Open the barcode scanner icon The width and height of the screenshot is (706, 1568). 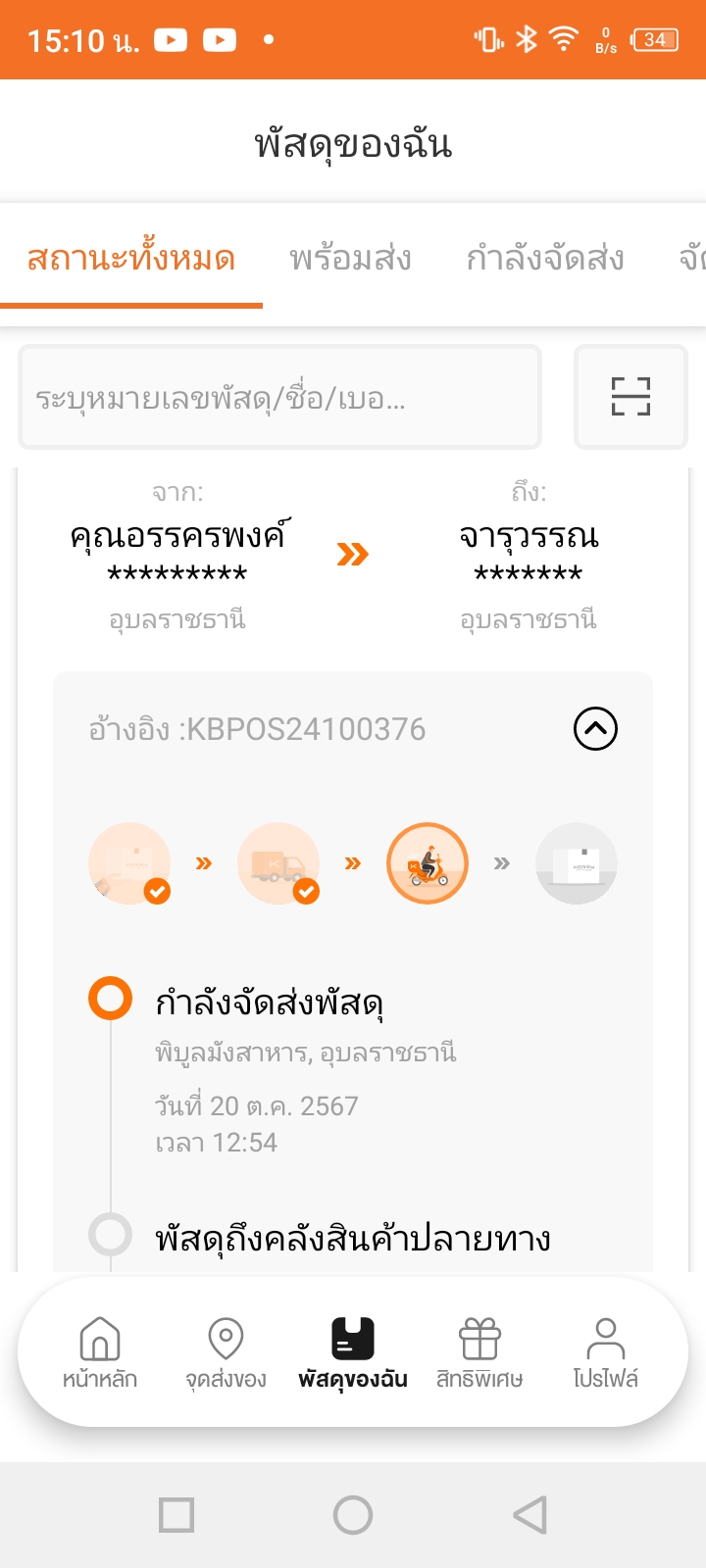click(630, 397)
